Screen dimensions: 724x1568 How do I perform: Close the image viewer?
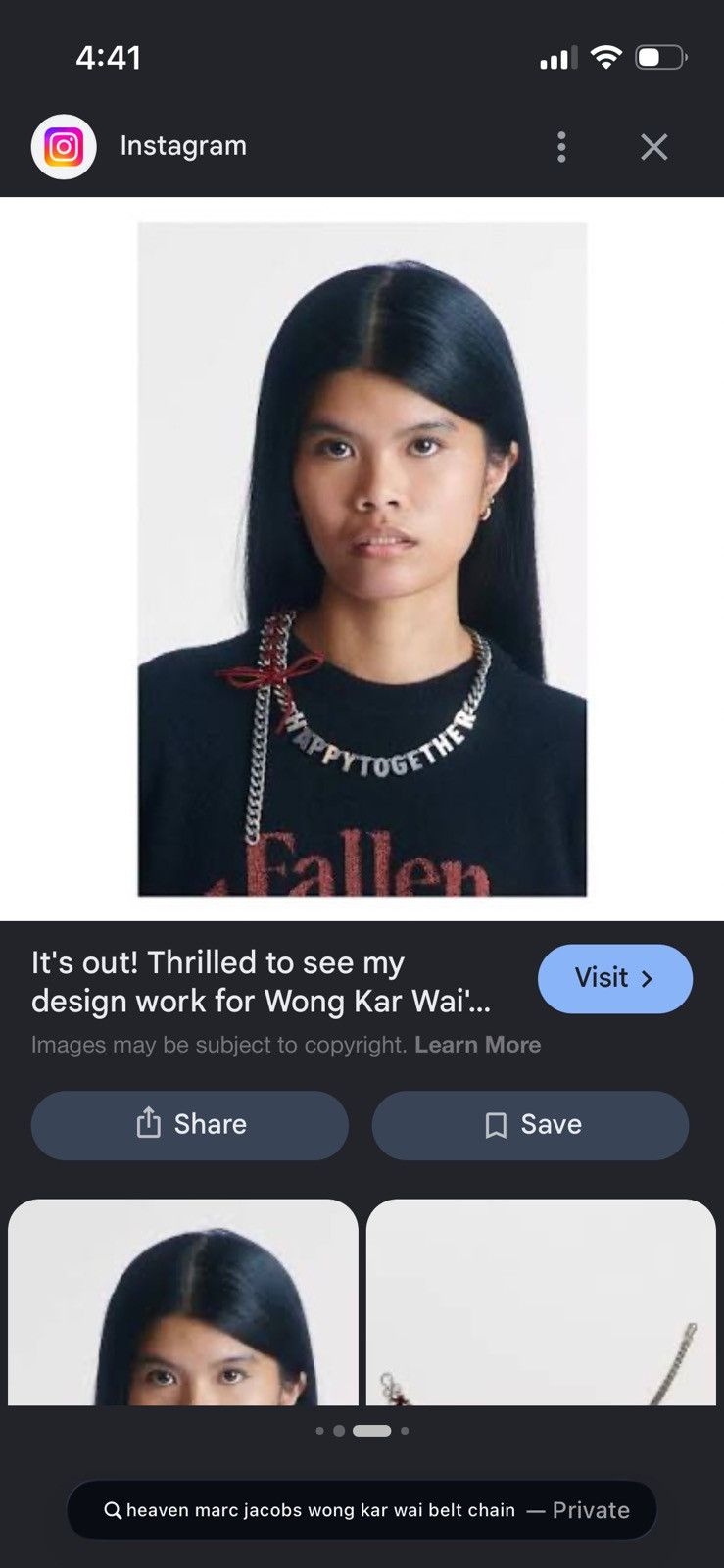click(654, 147)
